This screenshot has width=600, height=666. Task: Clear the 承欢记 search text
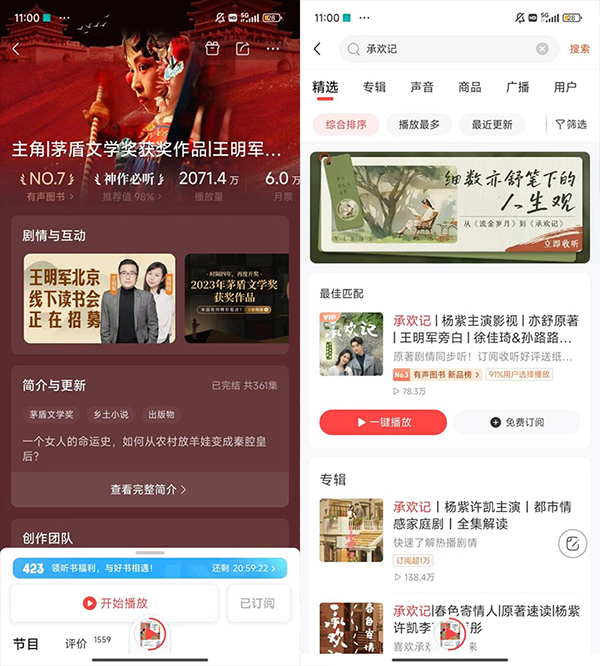tap(542, 48)
